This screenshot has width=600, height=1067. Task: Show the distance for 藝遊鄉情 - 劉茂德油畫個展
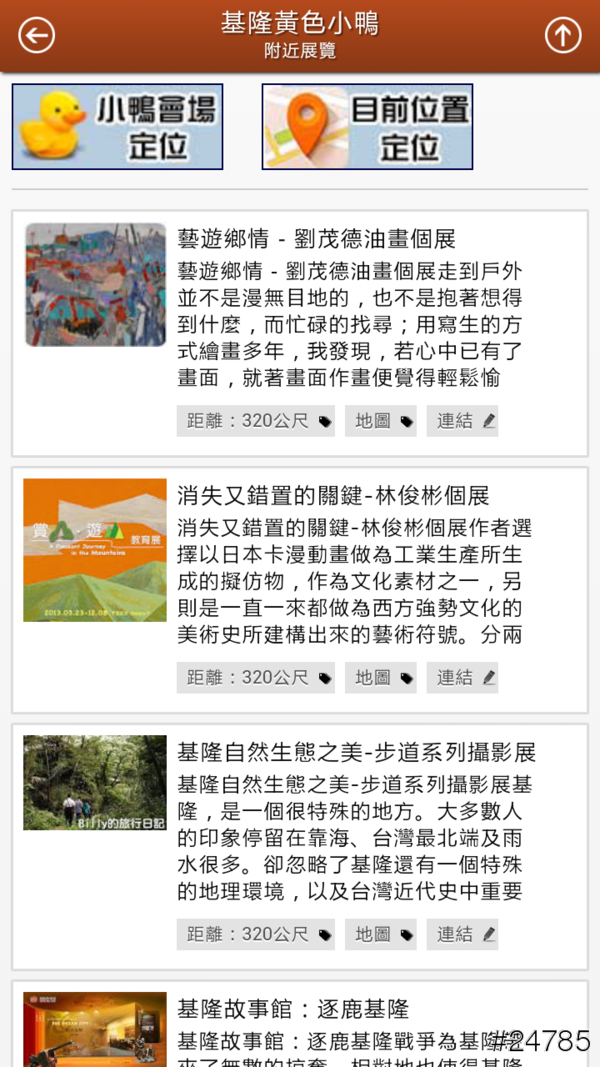point(255,421)
